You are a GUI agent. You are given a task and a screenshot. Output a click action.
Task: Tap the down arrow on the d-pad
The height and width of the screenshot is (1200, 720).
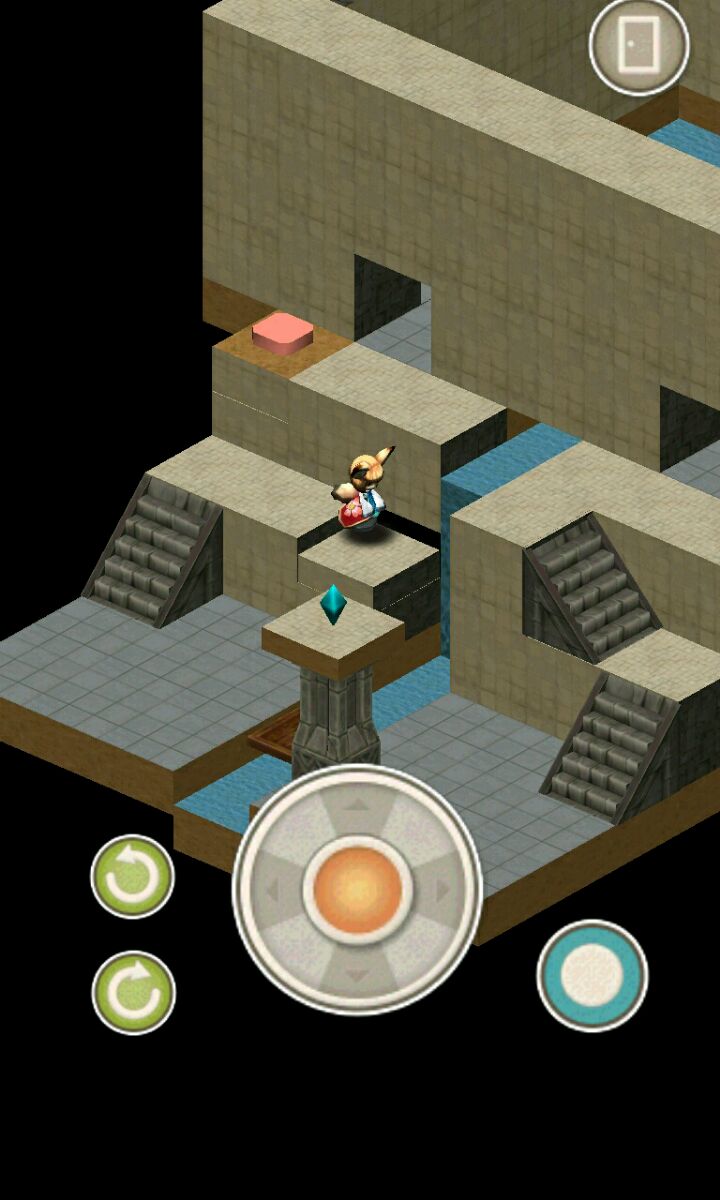pyautogui.click(x=357, y=971)
